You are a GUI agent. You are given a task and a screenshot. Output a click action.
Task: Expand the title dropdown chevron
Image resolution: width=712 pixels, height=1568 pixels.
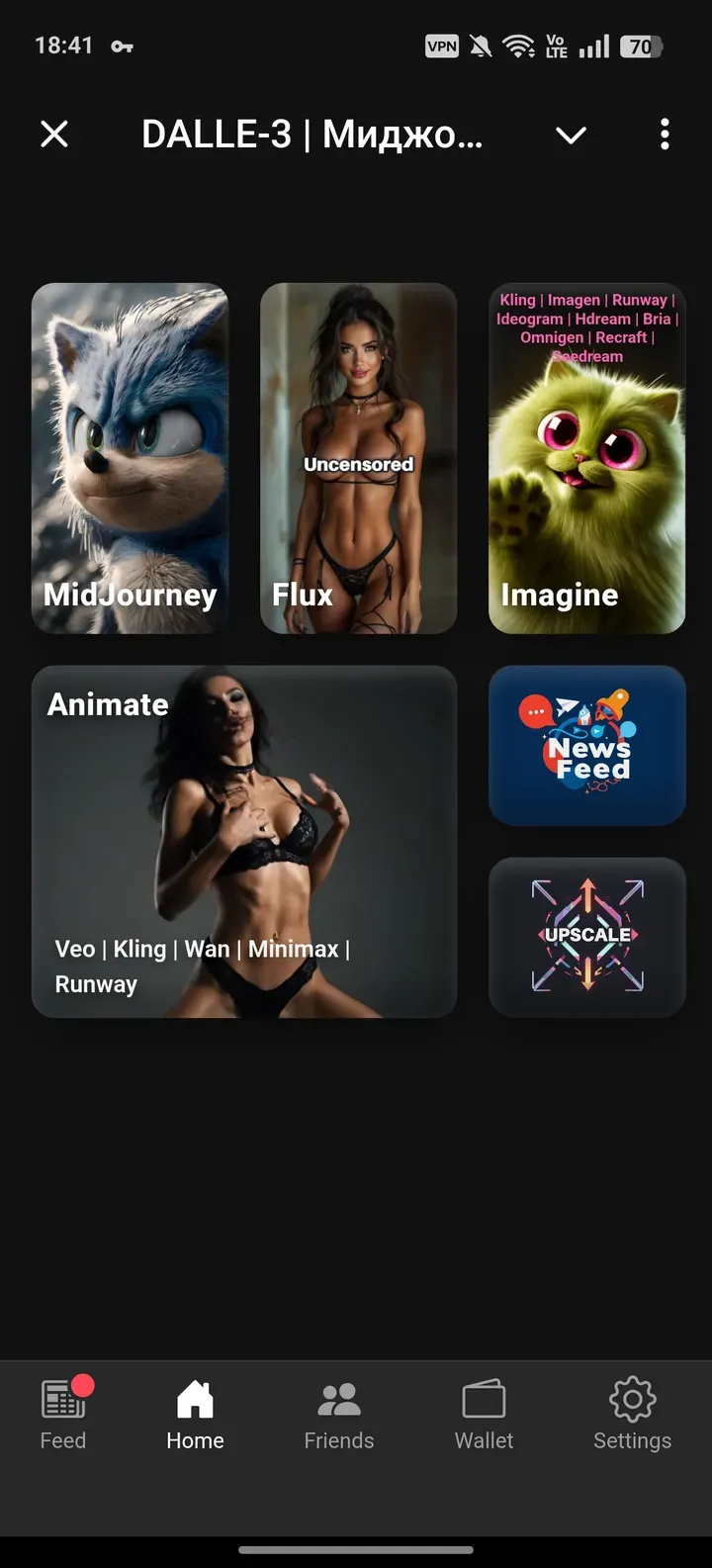pyautogui.click(x=571, y=135)
